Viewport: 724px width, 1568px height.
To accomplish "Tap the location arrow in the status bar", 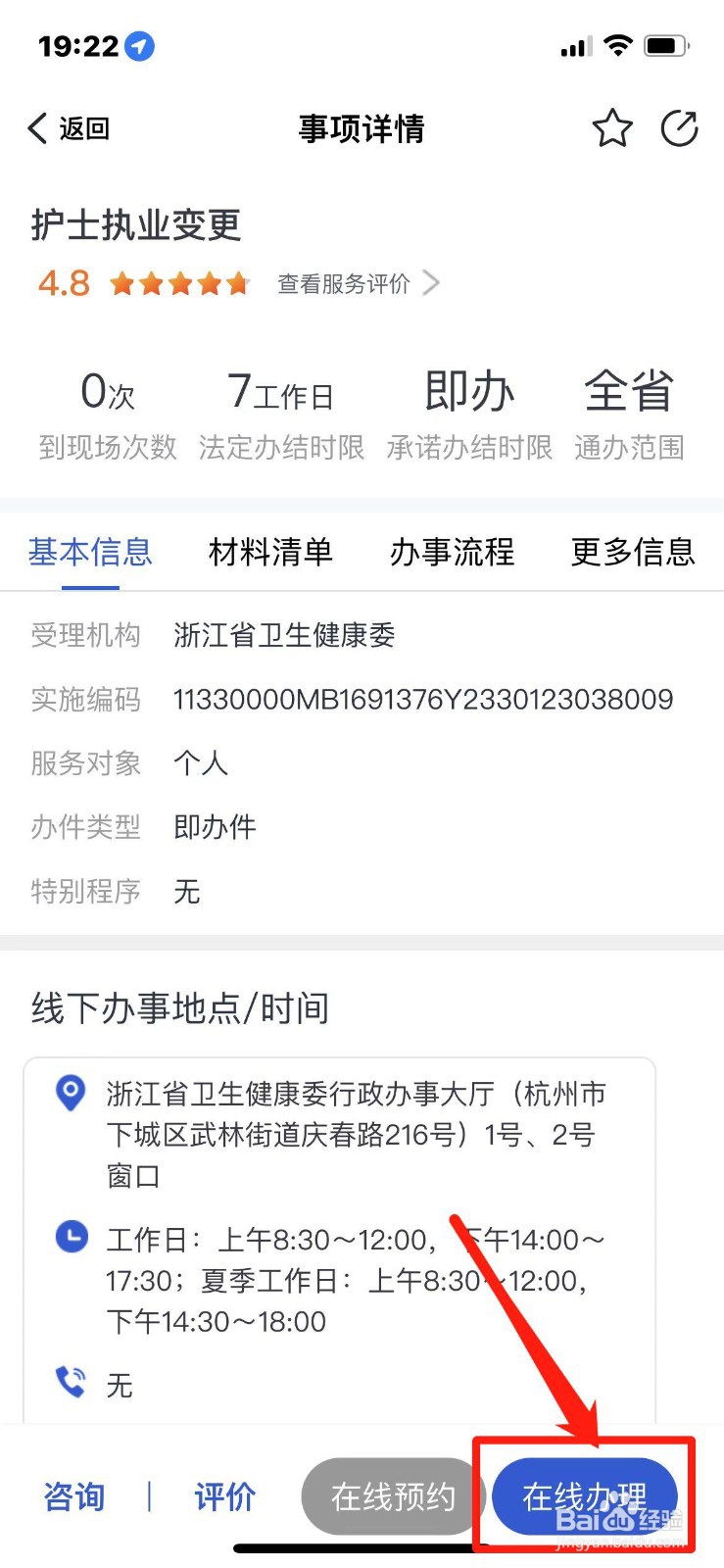I will click(140, 46).
